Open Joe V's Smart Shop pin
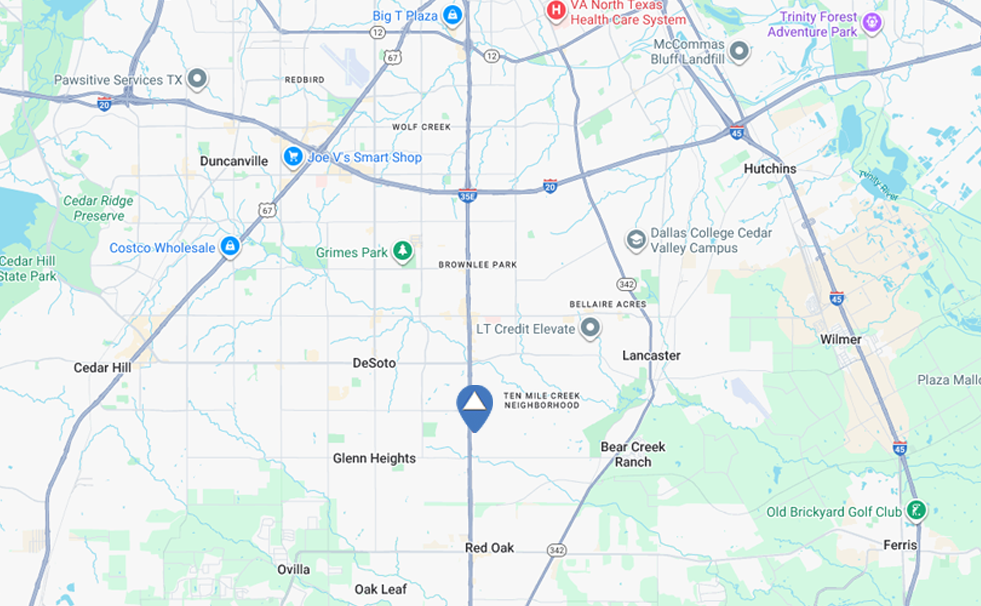The height and width of the screenshot is (606, 981). tap(294, 157)
